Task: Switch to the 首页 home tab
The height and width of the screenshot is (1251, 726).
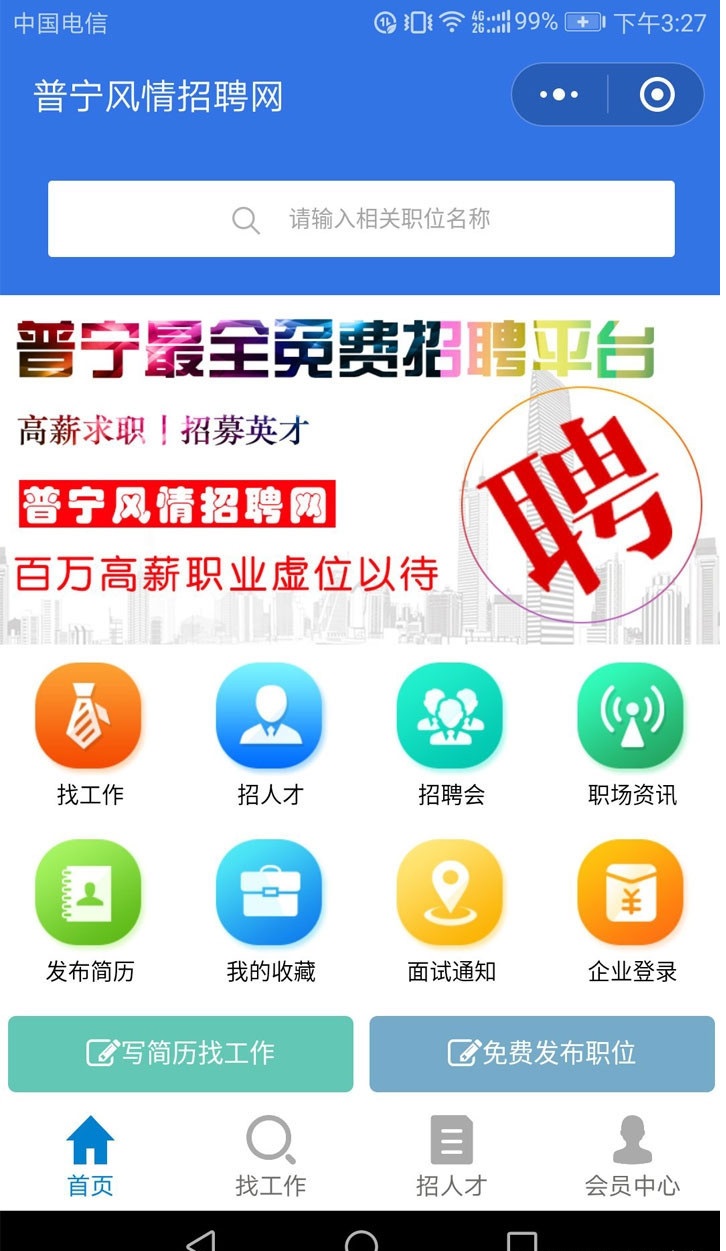Action: [90, 1157]
